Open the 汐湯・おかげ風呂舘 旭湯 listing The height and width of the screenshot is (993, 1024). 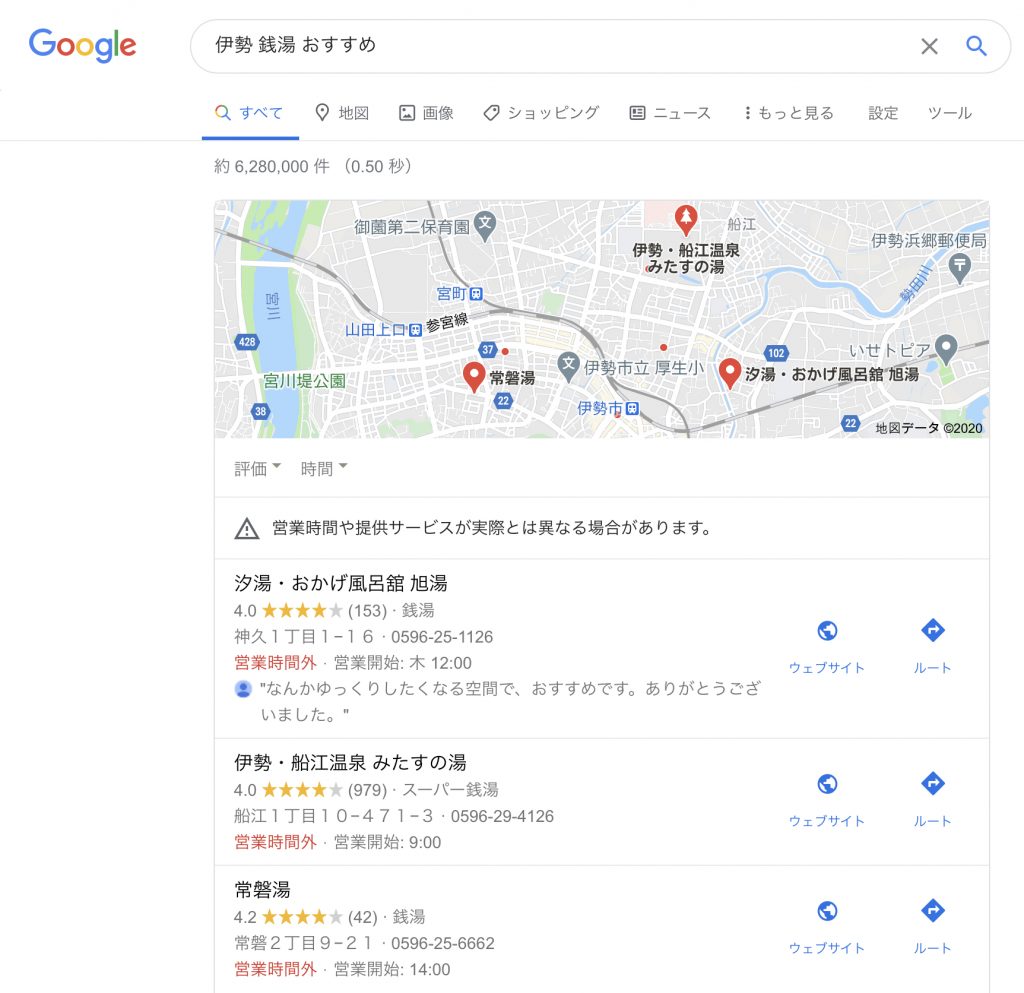(x=340, y=583)
